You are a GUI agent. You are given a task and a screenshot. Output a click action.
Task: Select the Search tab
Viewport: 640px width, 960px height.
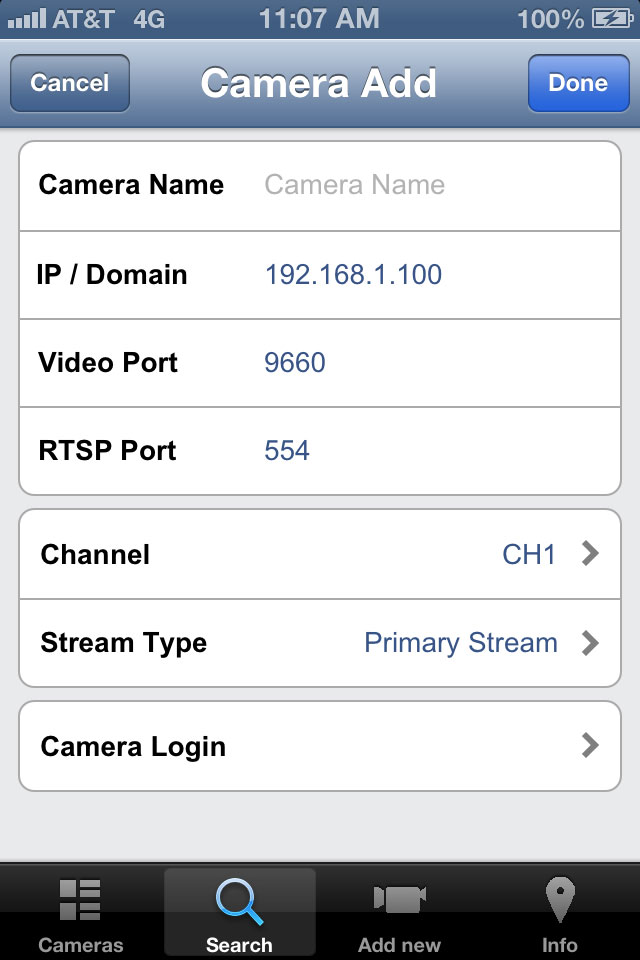[x=239, y=915]
